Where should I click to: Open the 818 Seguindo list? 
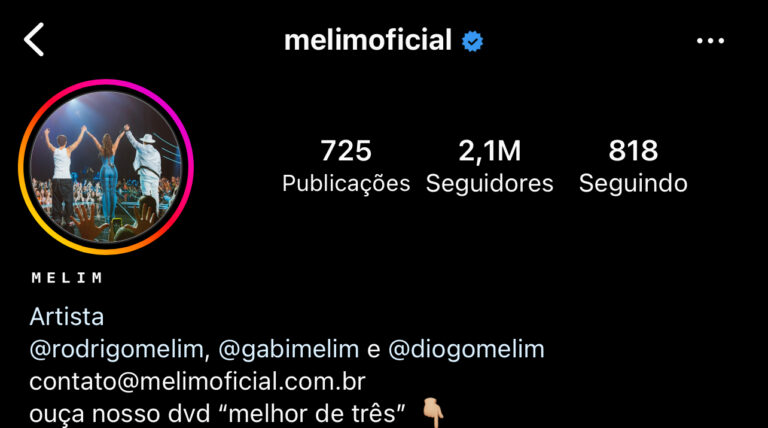click(633, 167)
